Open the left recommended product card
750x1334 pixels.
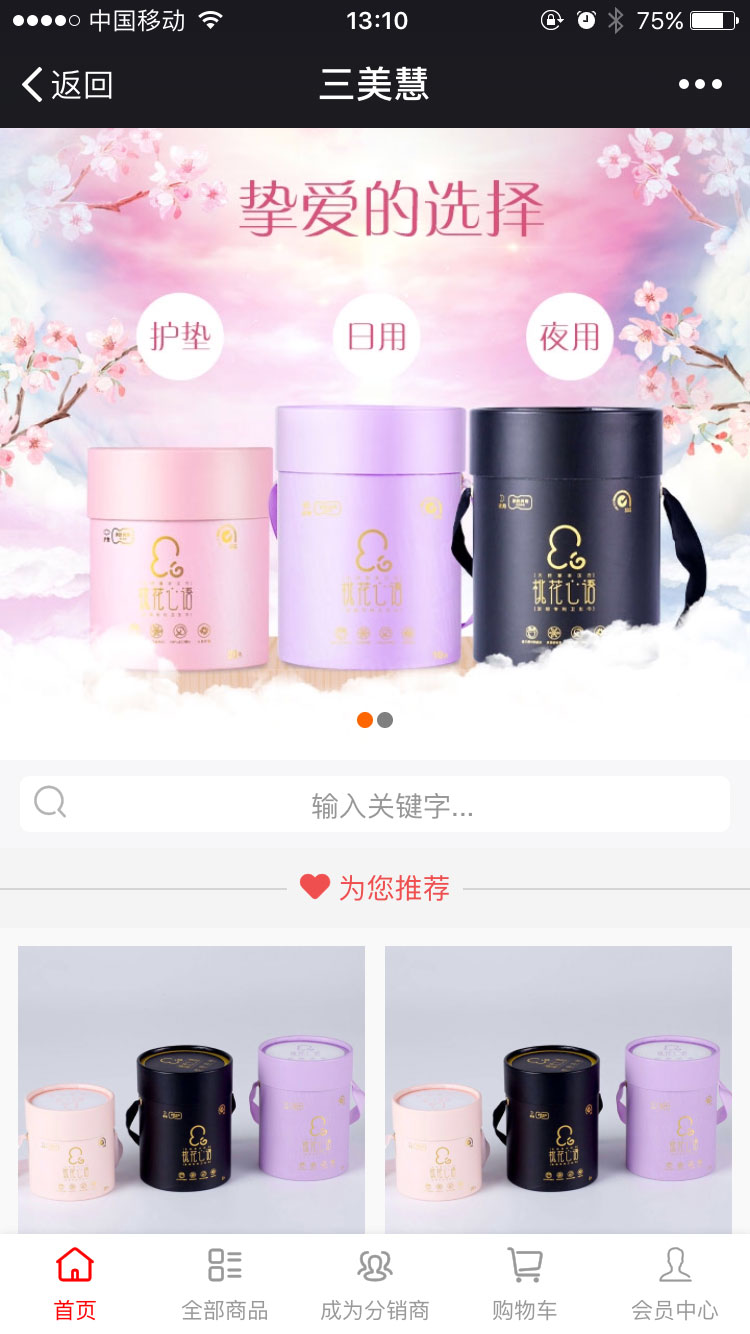191,1088
